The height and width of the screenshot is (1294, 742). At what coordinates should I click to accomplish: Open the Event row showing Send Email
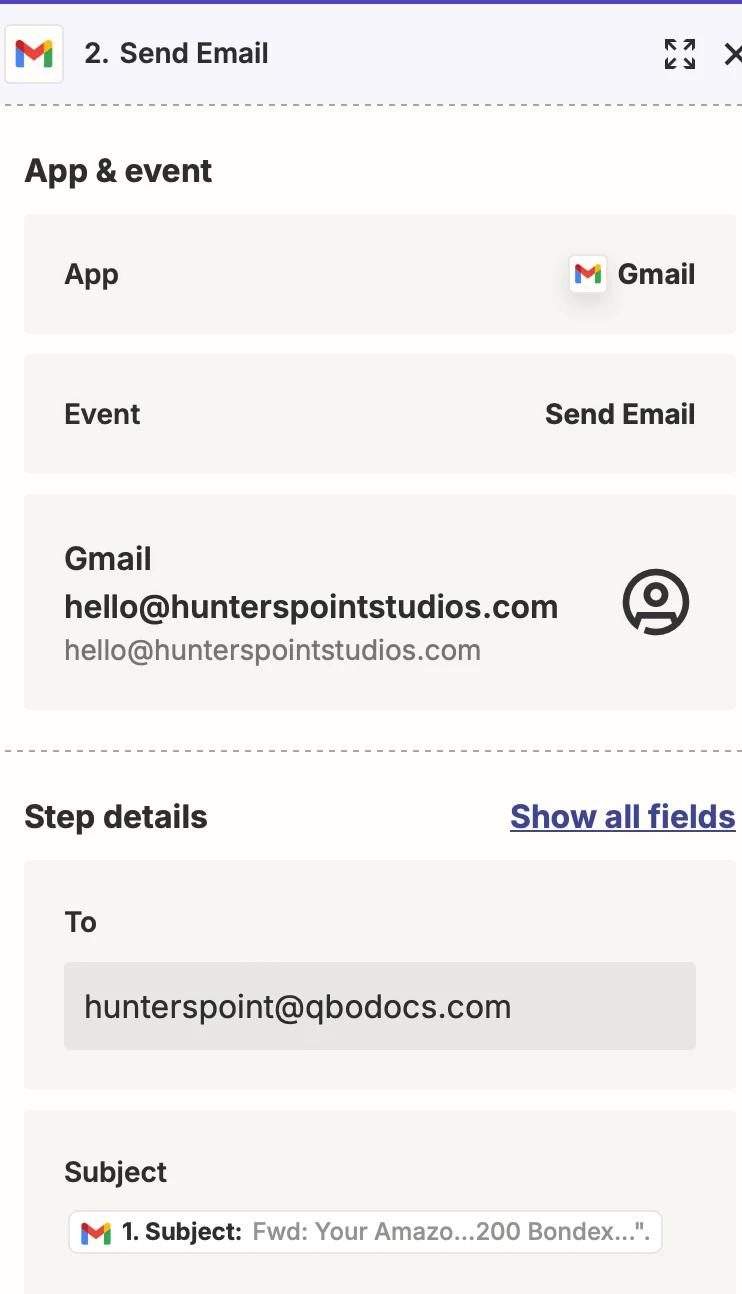379,414
